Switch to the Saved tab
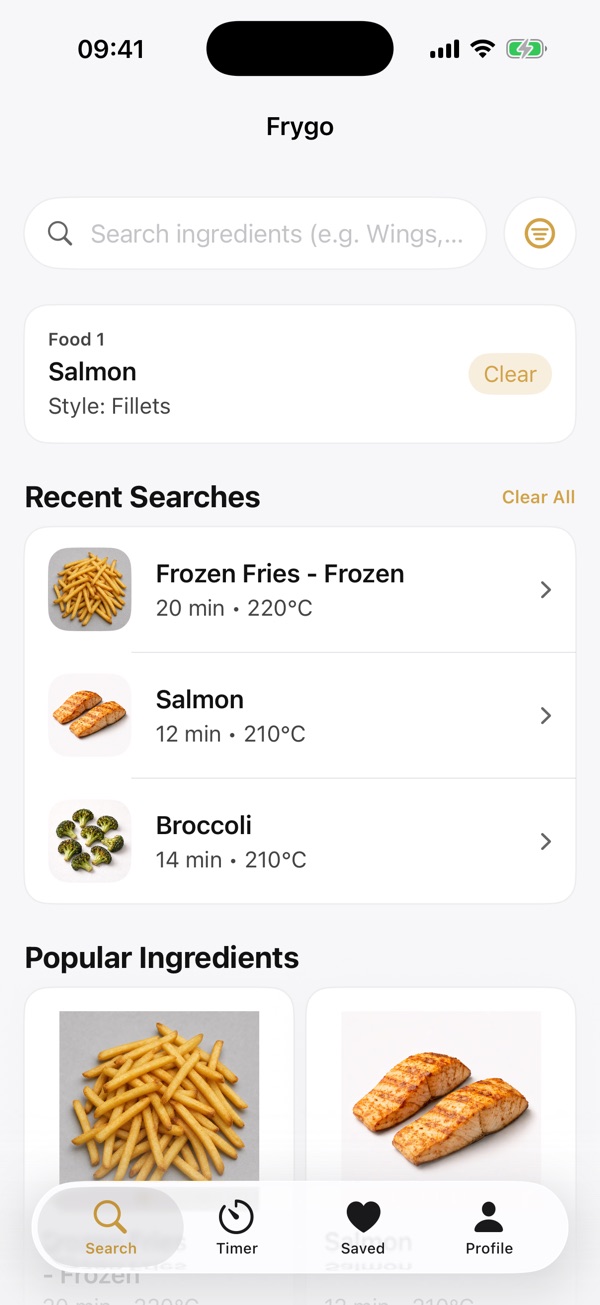The height and width of the screenshot is (1305, 600). (363, 1228)
